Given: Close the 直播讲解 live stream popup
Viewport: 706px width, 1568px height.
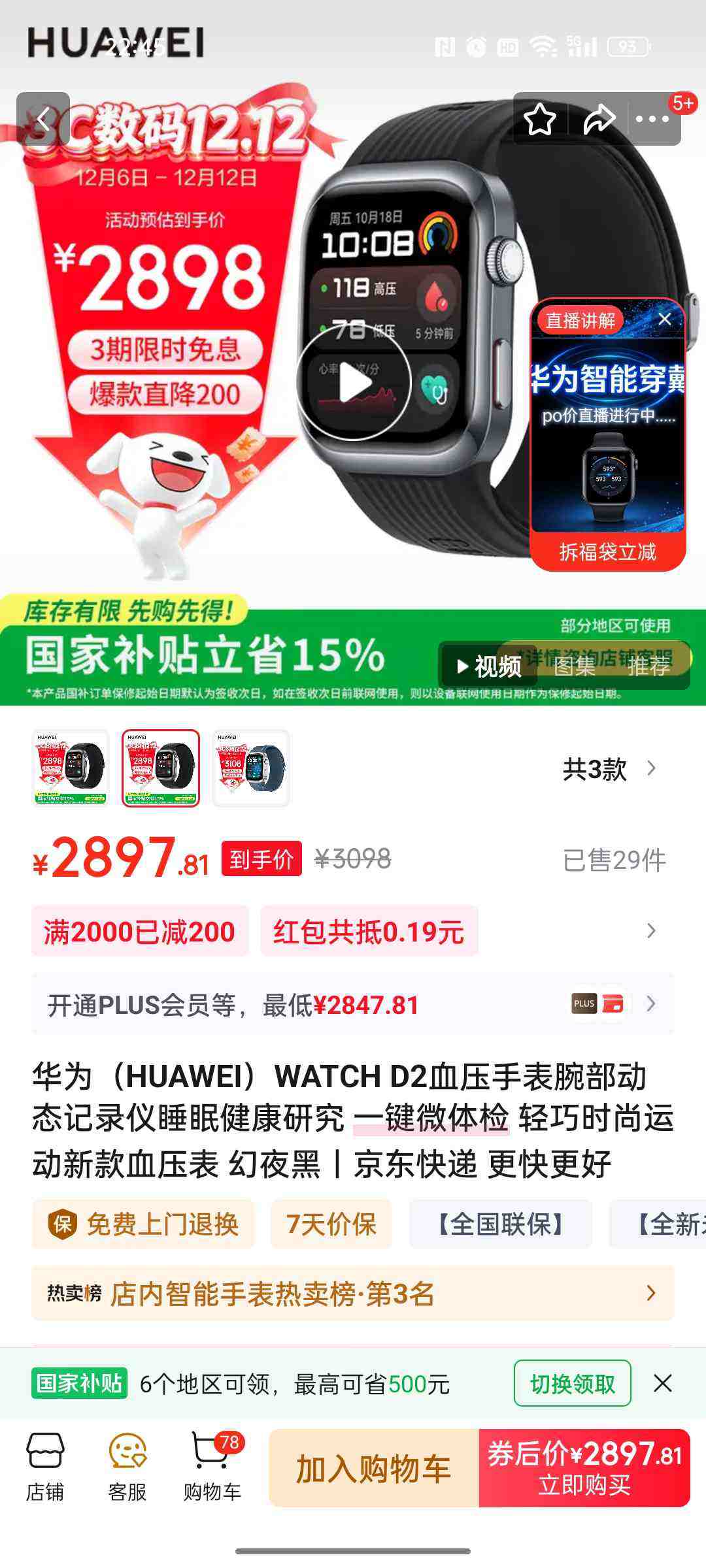Looking at the screenshot, I should pos(666,318).
